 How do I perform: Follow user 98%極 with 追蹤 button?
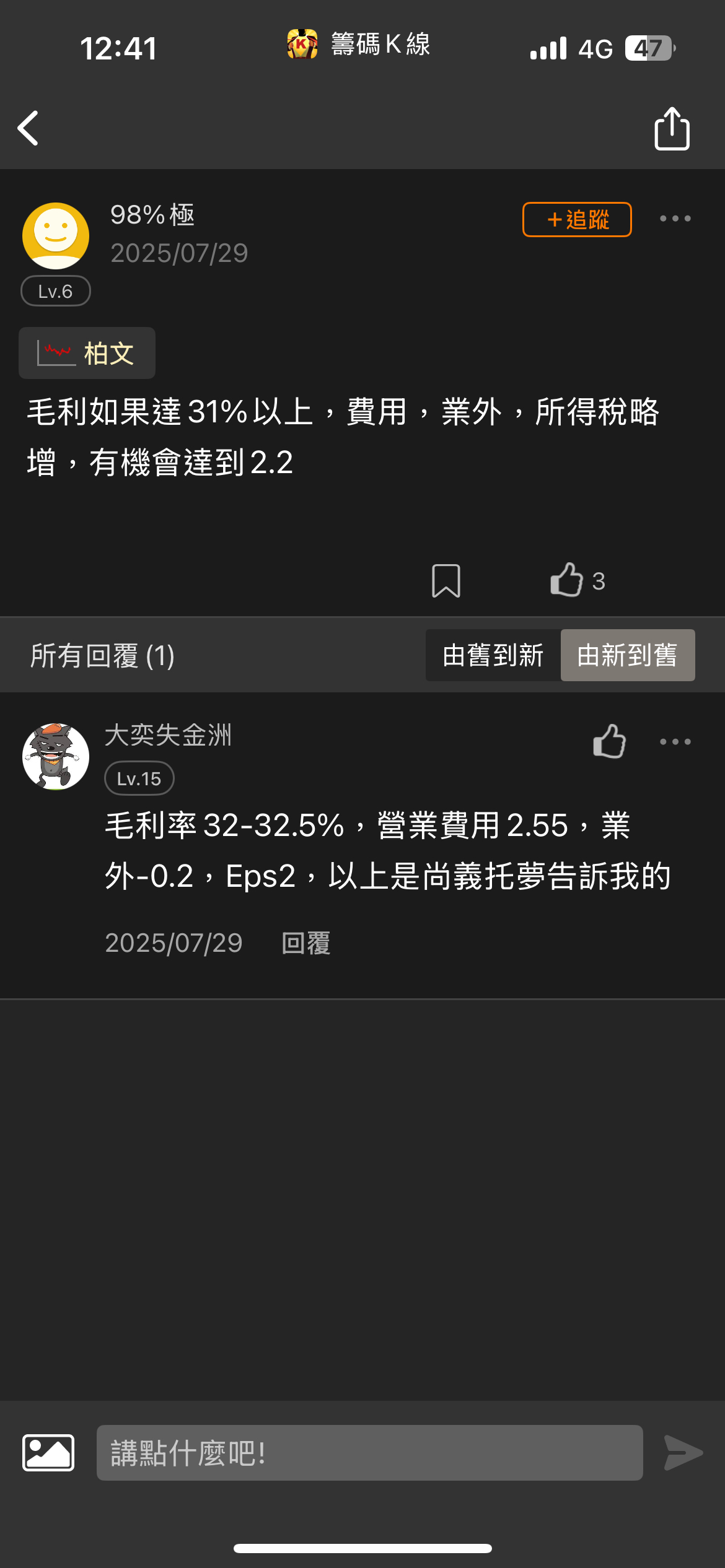576,219
